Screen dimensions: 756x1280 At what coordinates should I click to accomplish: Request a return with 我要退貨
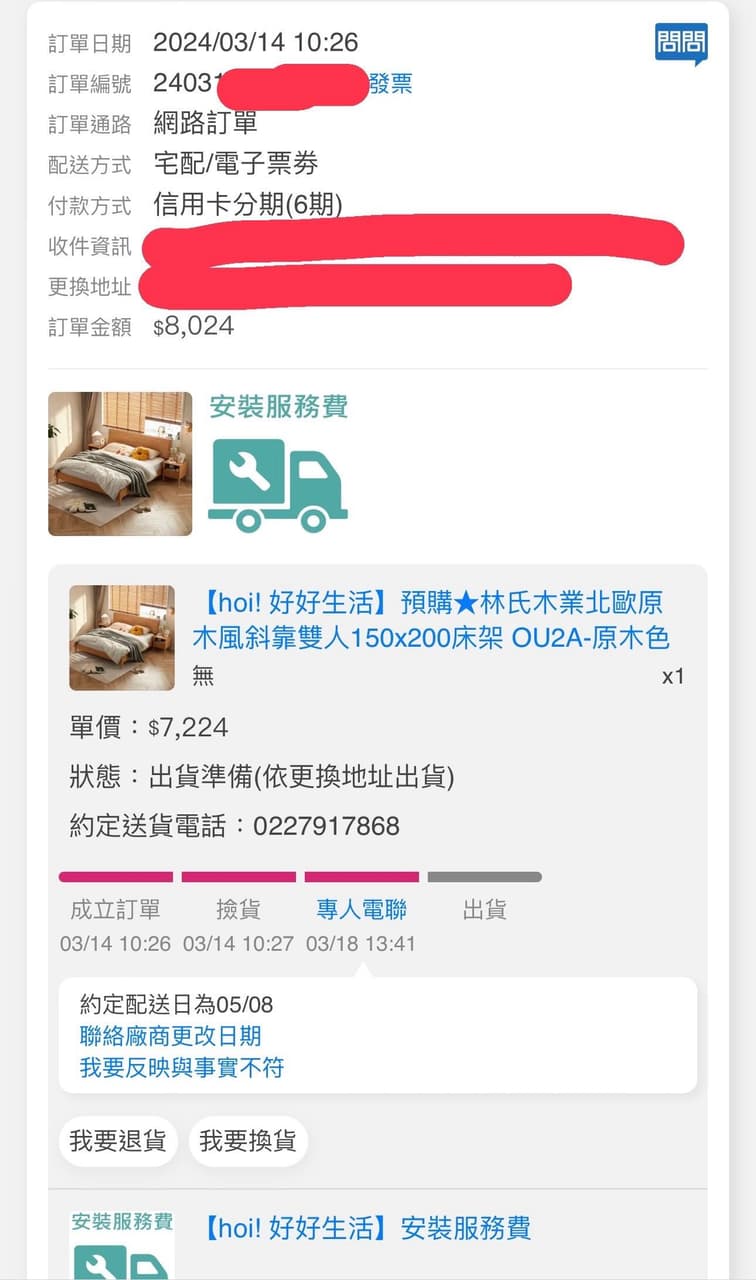coord(118,1141)
